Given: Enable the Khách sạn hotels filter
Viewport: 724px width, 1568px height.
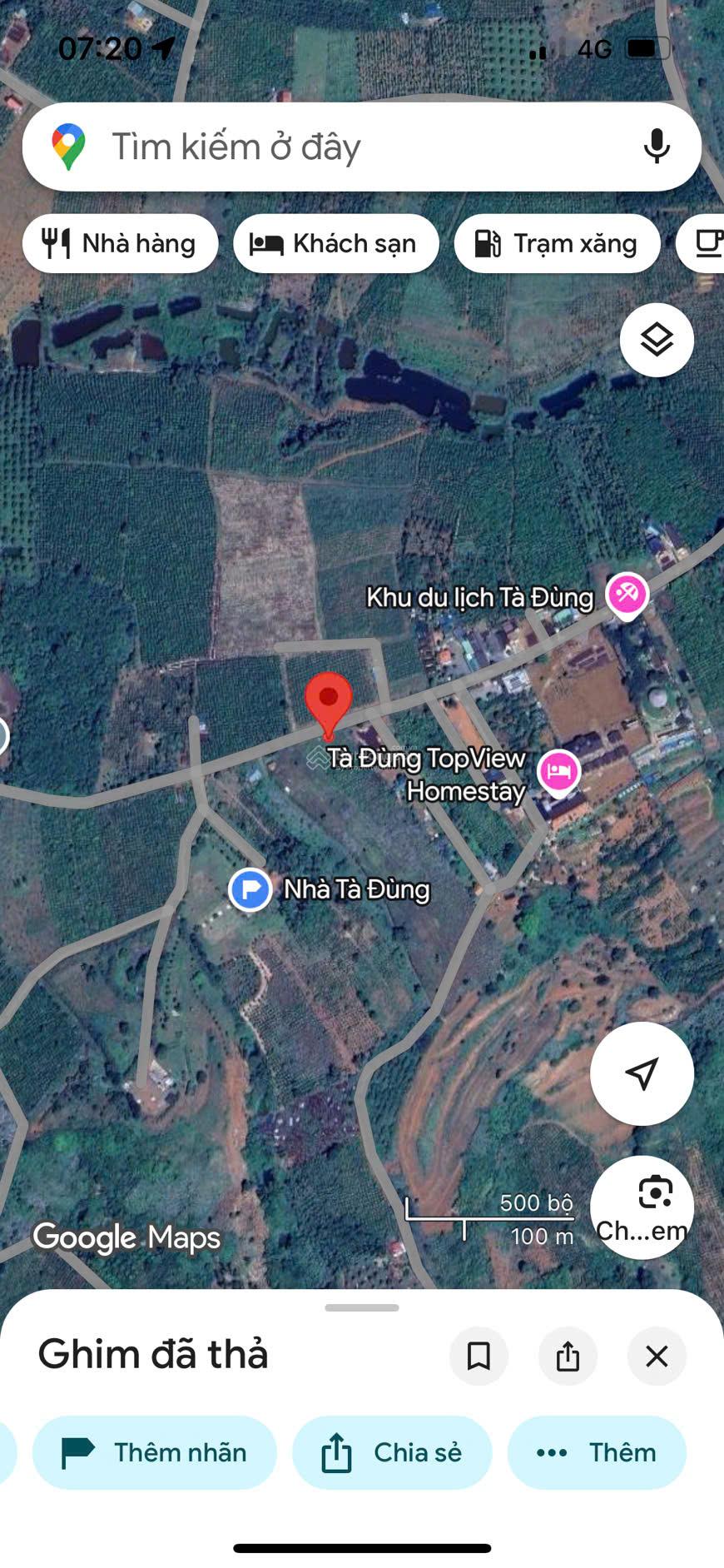Looking at the screenshot, I should pyautogui.click(x=336, y=243).
